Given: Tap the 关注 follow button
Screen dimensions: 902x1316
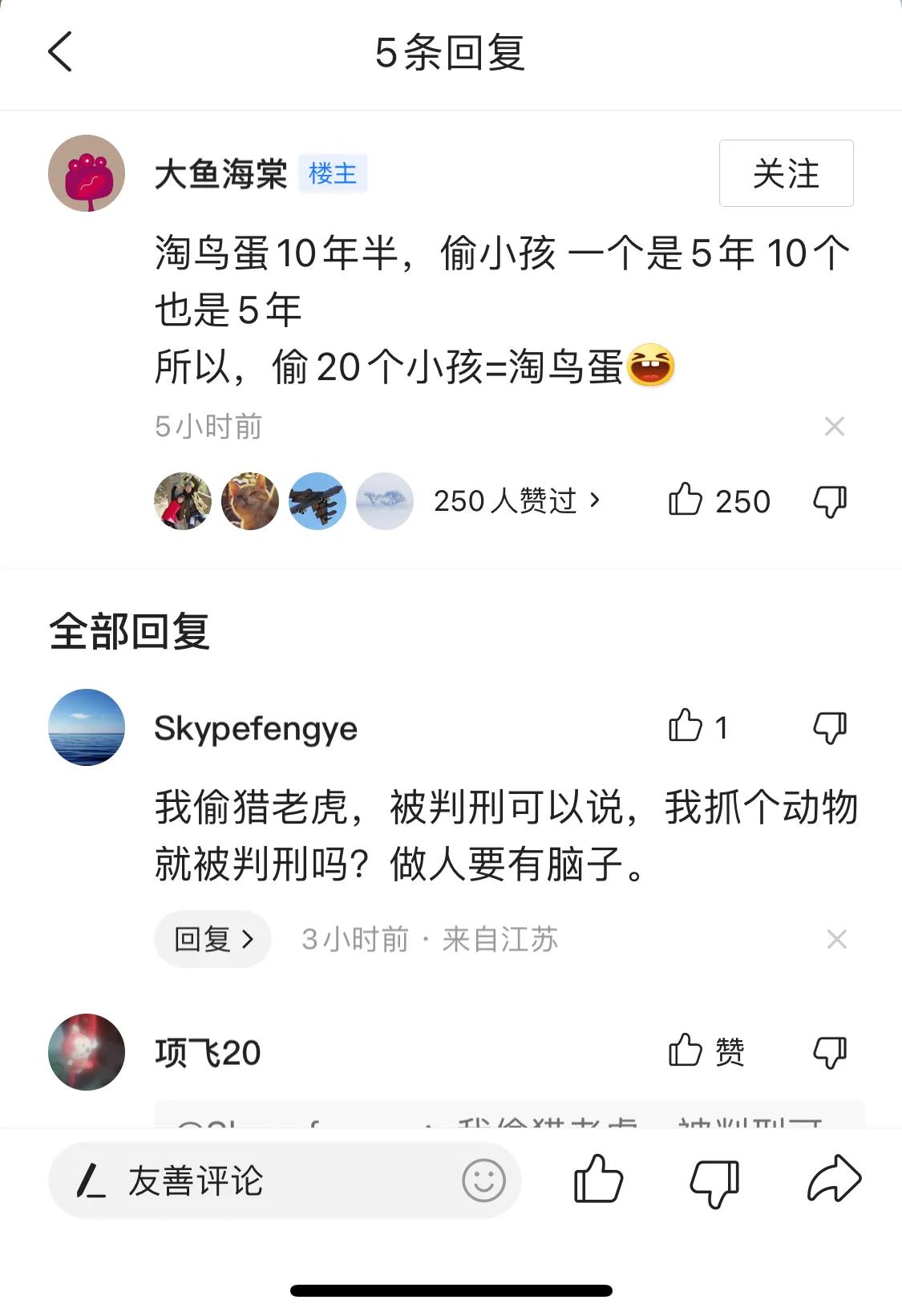Looking at the screenshot, I should (786, 173).
